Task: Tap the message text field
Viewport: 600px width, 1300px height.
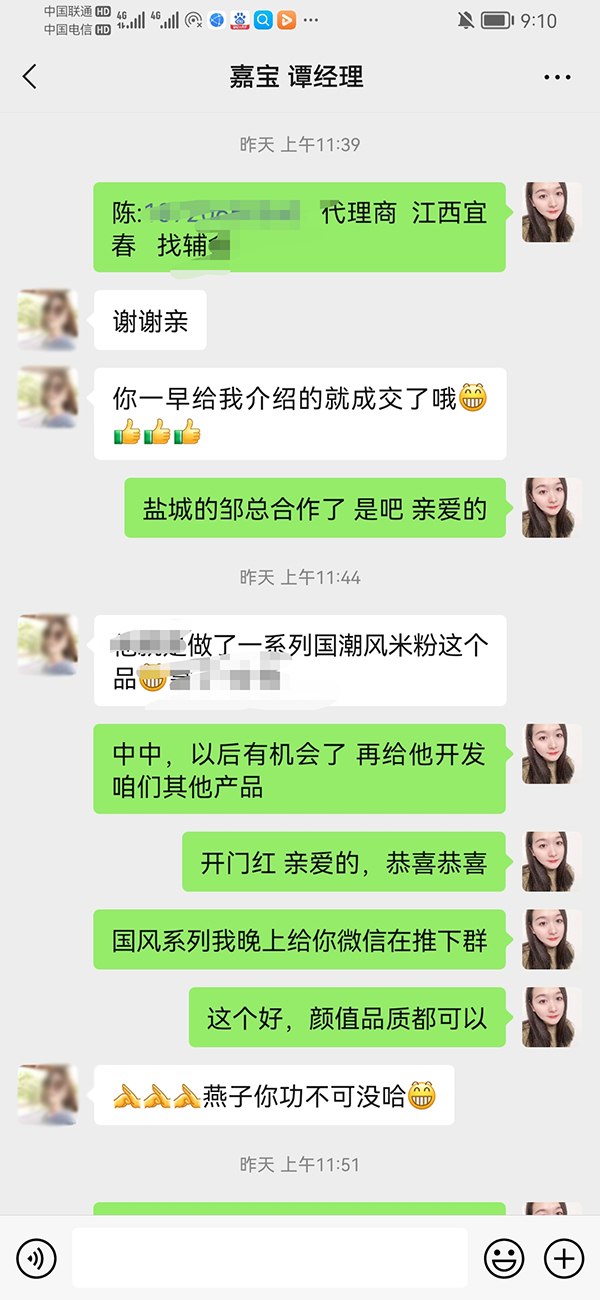Action: [x=270, y=1258]
